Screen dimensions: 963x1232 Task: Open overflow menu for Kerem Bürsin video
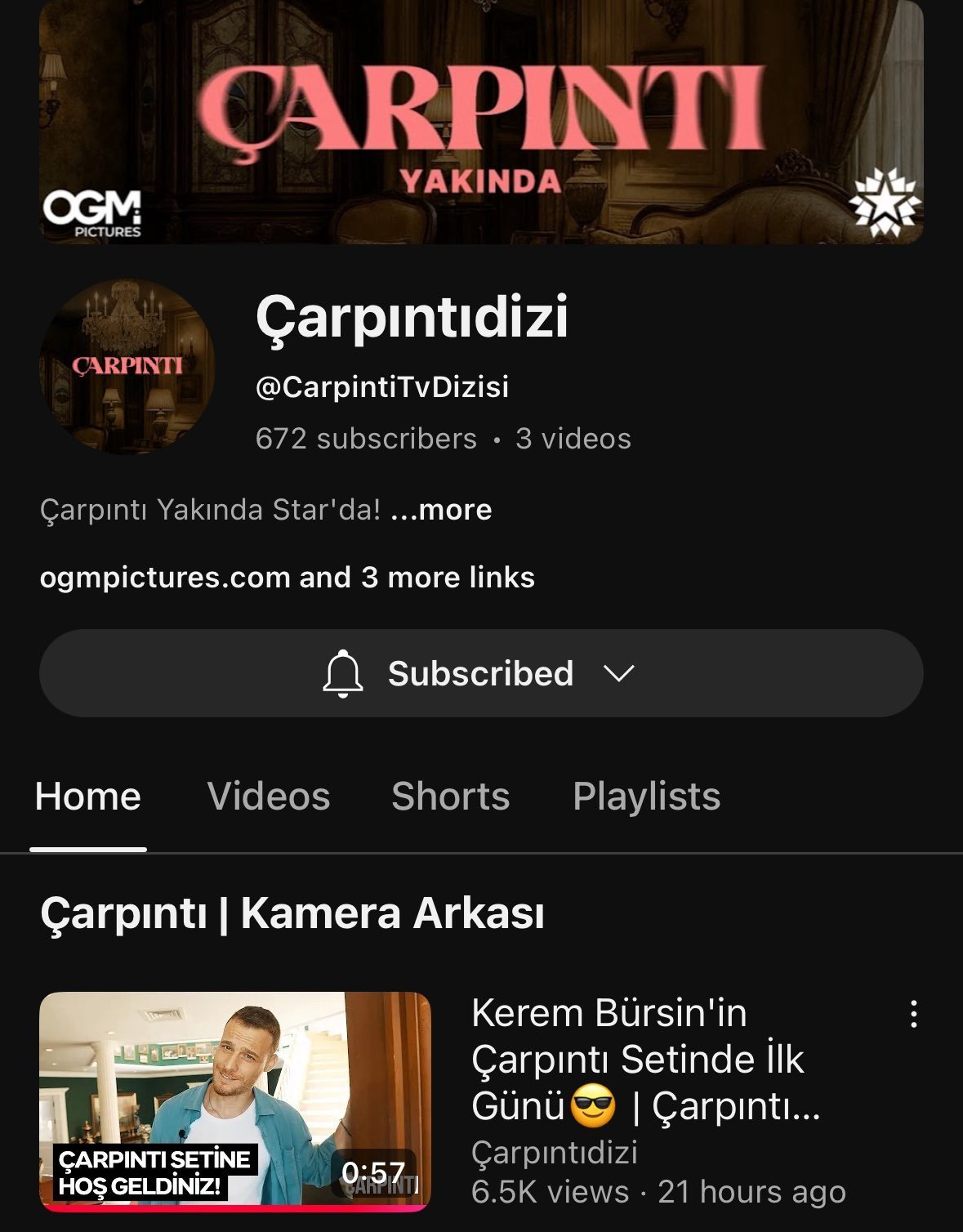coord(913,1014)
